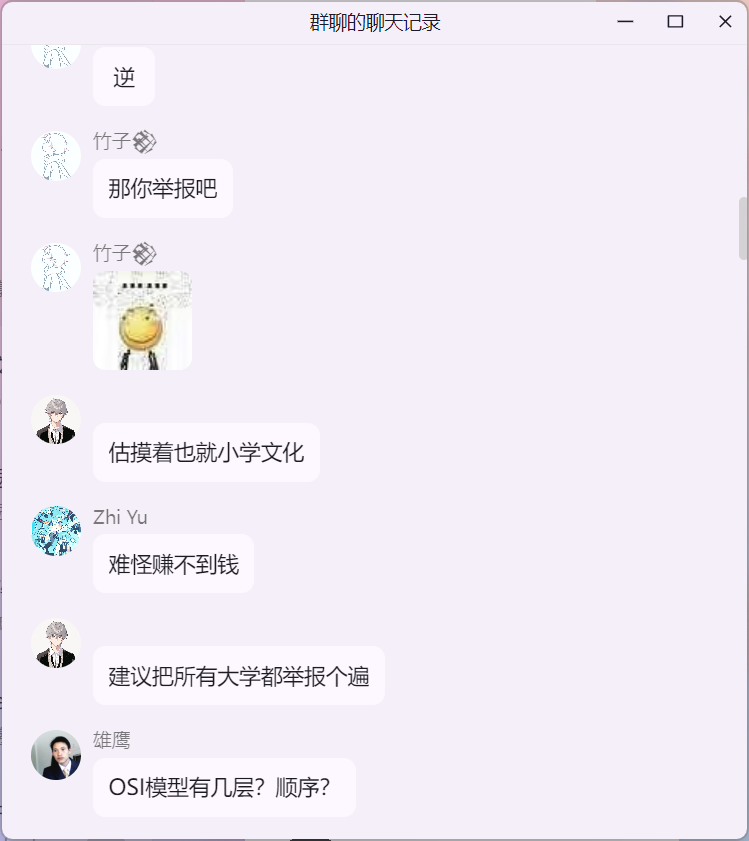Open 雄鹰's avatar profile
This screenshot has height=841, width=749.
[56, 755]
